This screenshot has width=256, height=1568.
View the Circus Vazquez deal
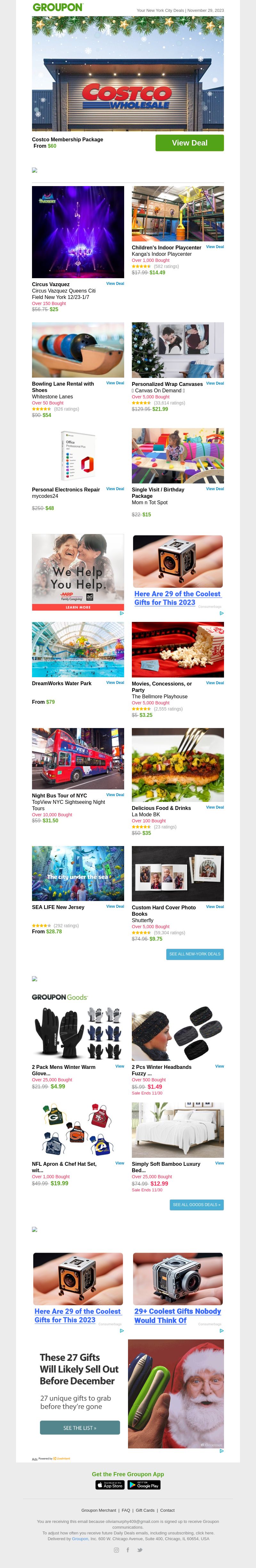(115, 284)
